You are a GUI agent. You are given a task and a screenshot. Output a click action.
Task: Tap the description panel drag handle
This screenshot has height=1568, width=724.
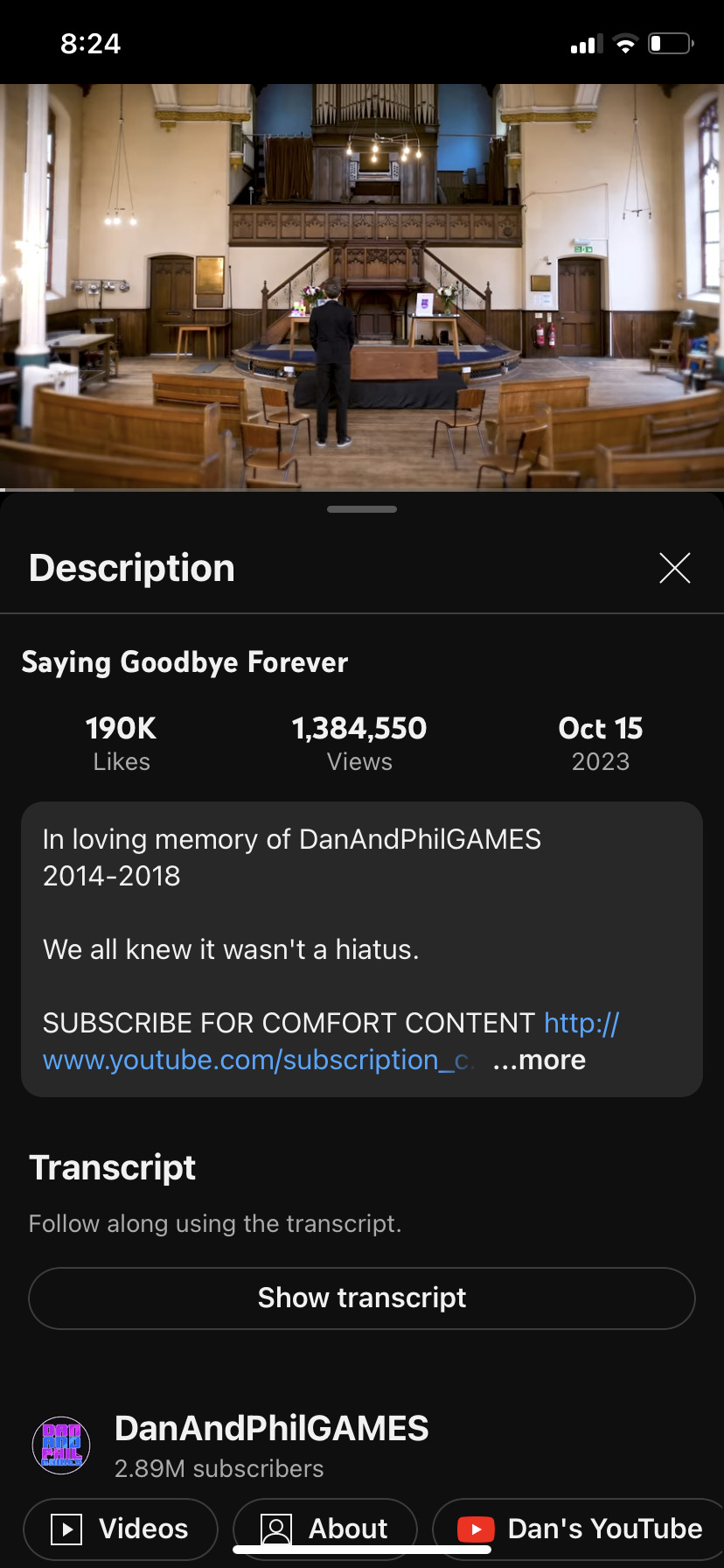[362, 509]
